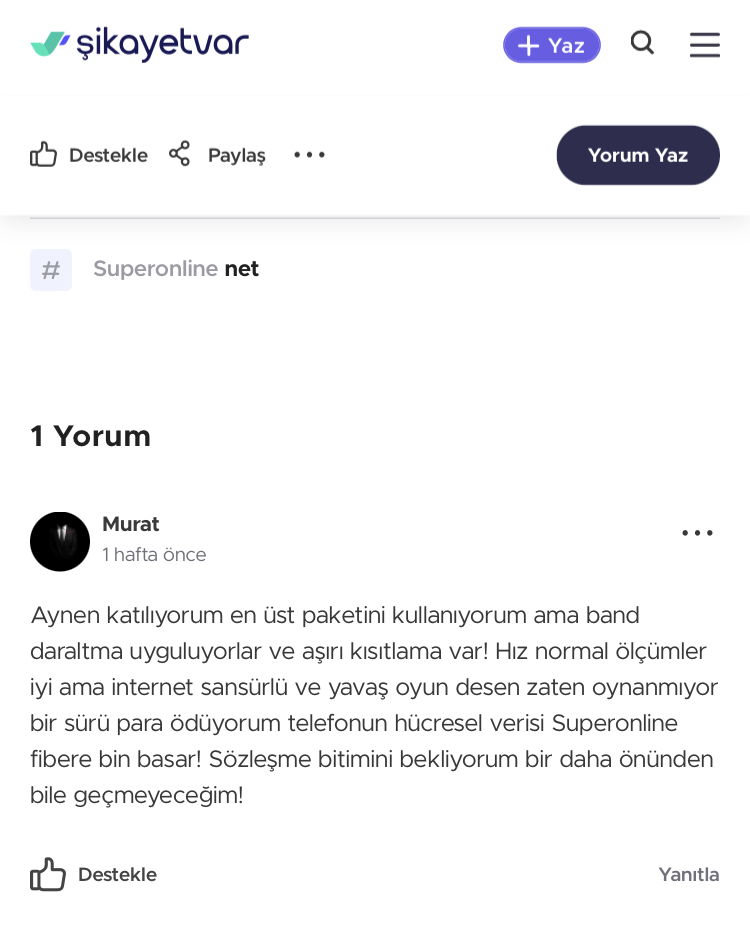Open the hamburger menu

point(704,45)
